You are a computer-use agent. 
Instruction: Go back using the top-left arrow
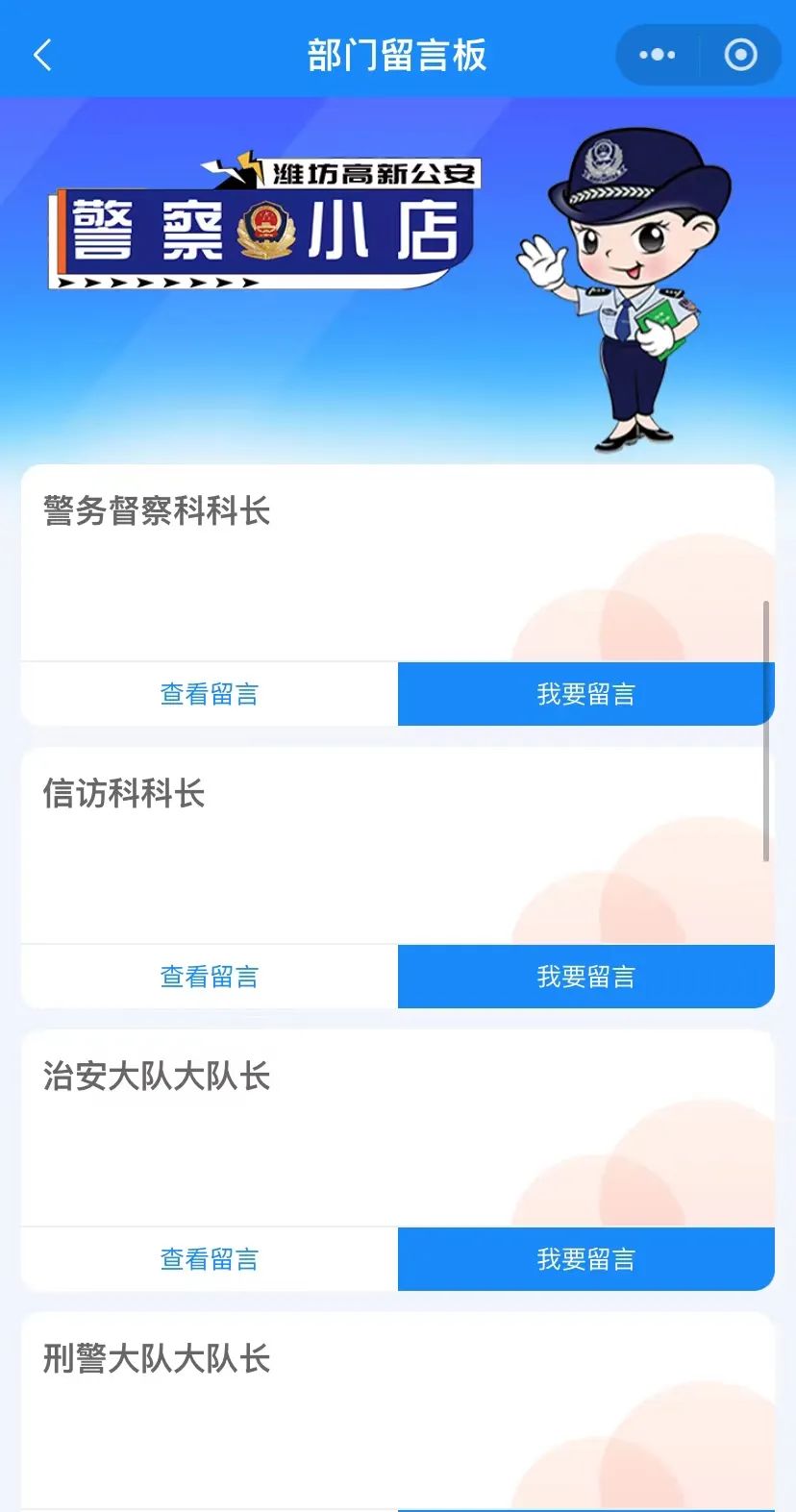(42, 55)
